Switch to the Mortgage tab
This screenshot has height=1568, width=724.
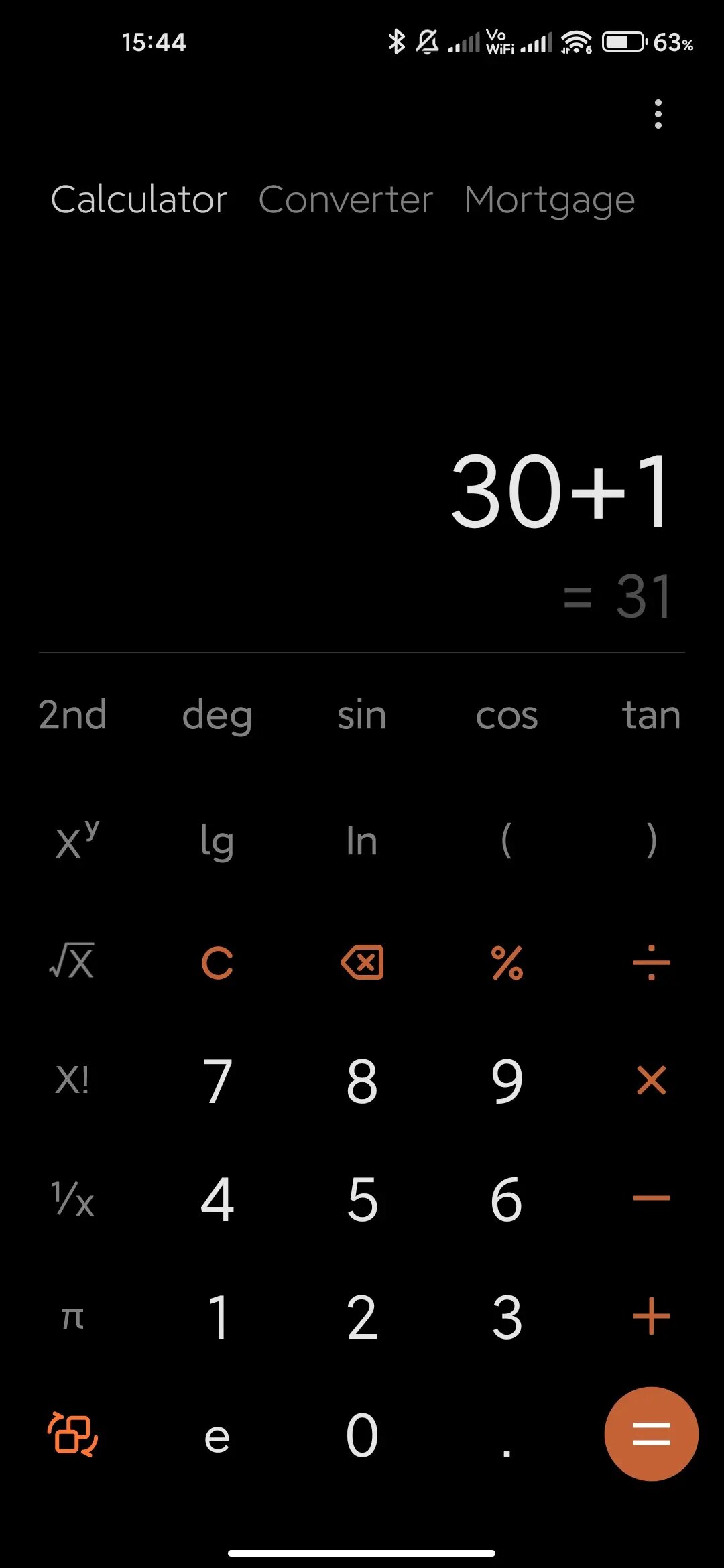coord(550,200)
